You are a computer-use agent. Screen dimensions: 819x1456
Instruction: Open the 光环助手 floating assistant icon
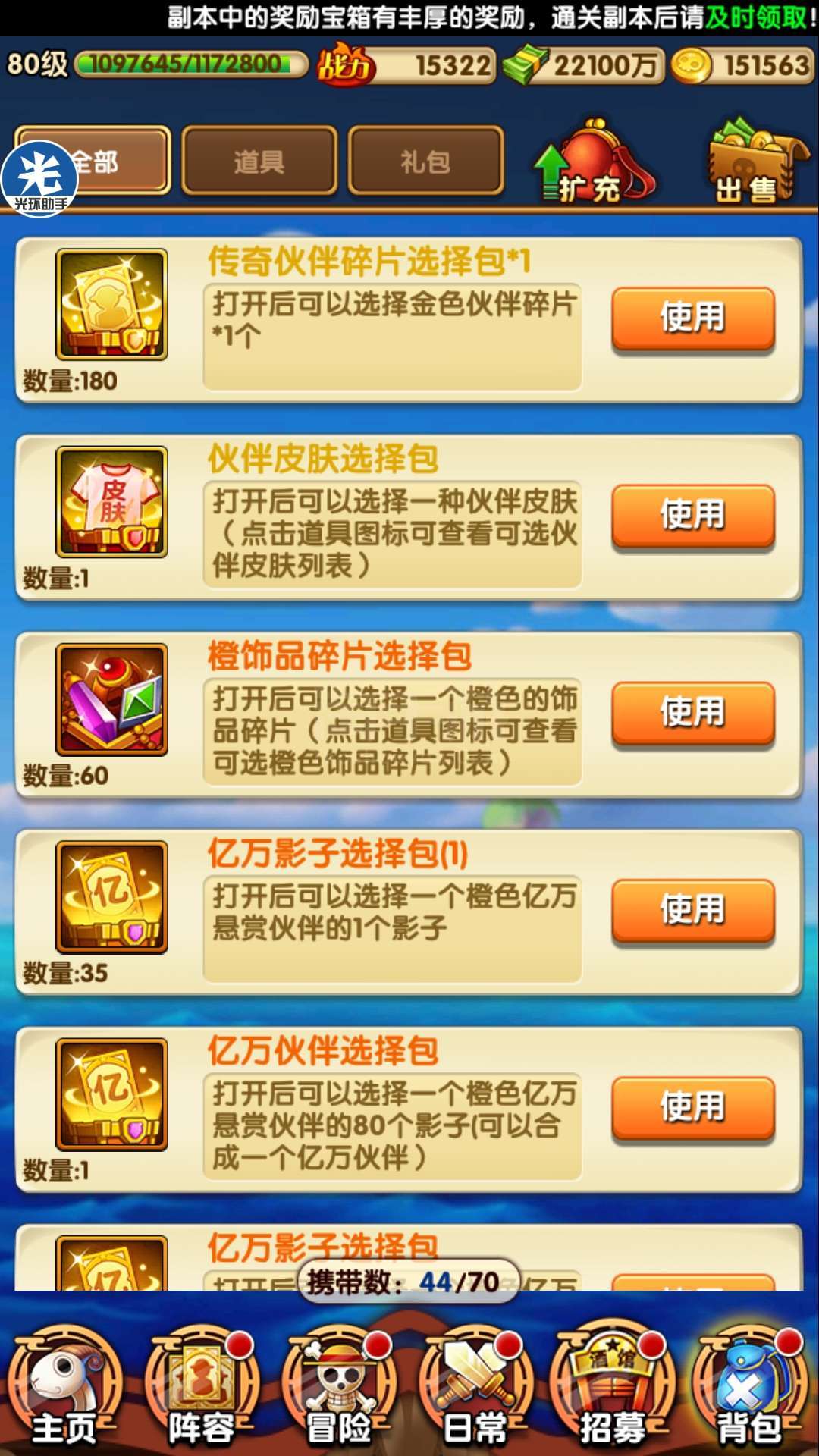pos(39,179)
